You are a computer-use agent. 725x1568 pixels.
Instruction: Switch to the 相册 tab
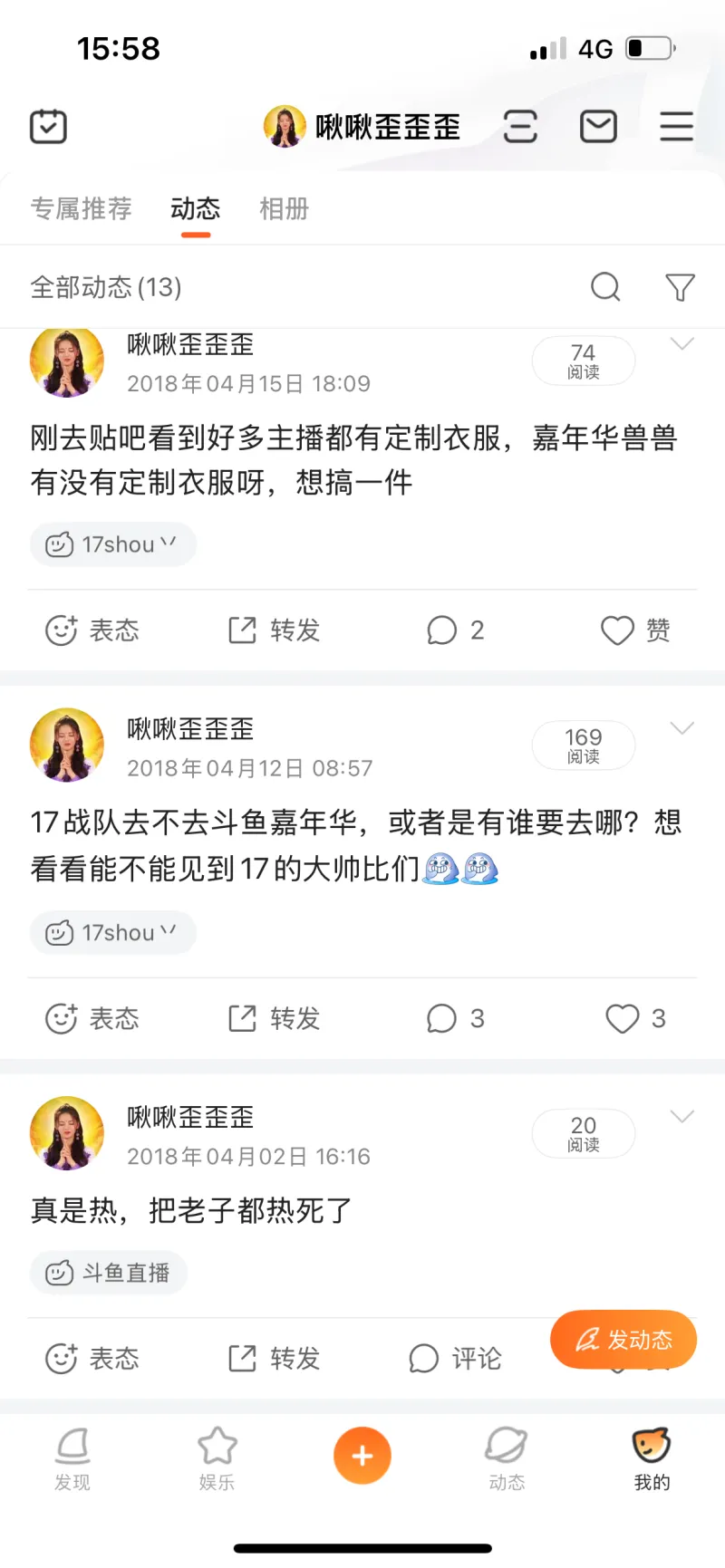pos(284,209)
